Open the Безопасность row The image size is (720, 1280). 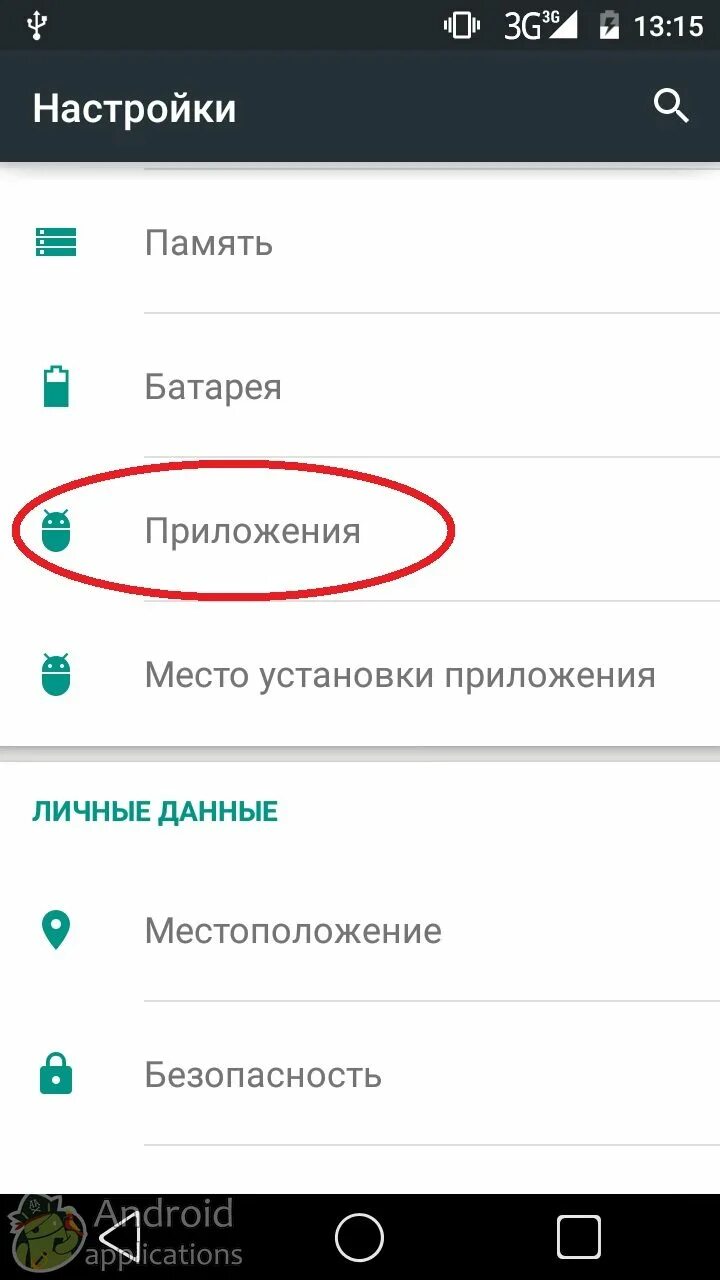tap(360, 1075)
